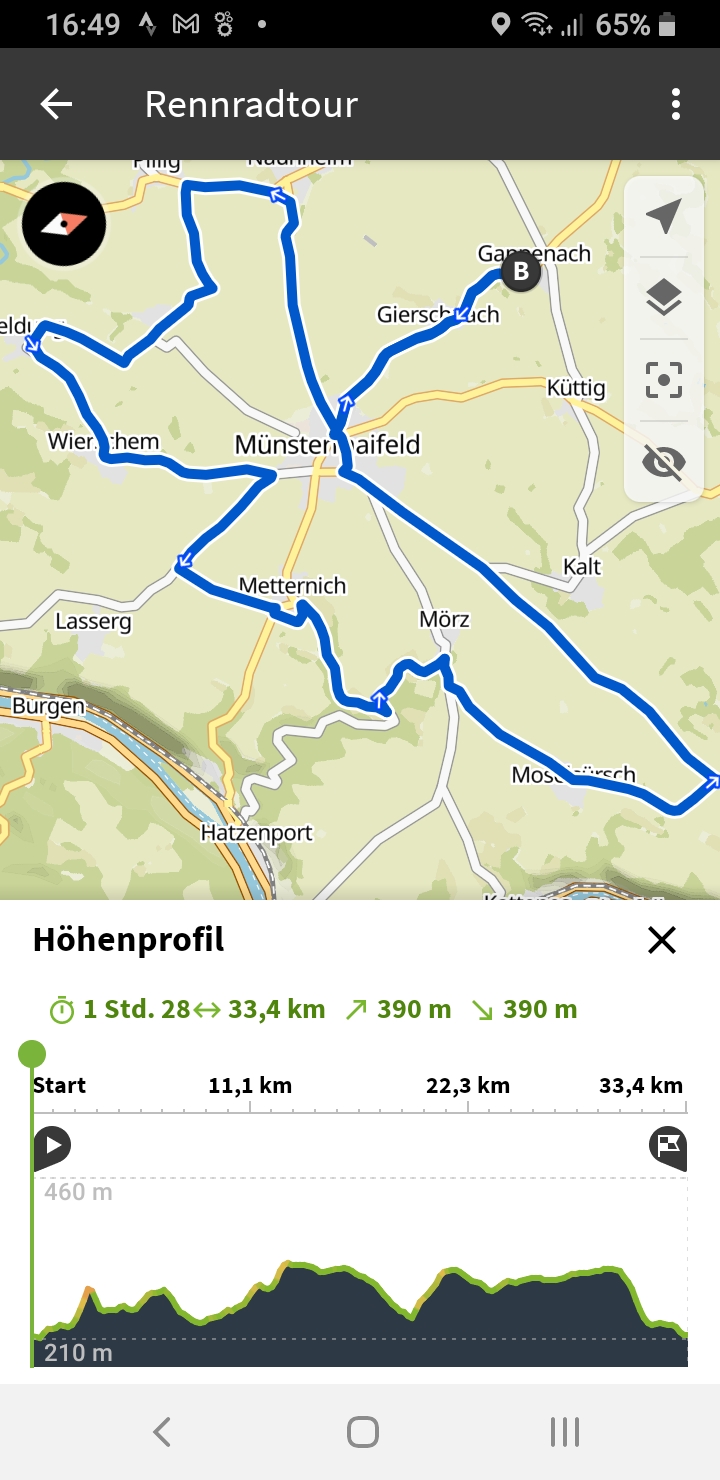The width and height of the screenshot is (720, 1480).
Task: Go back from Rennradtour screen
Action: [56, 104]
